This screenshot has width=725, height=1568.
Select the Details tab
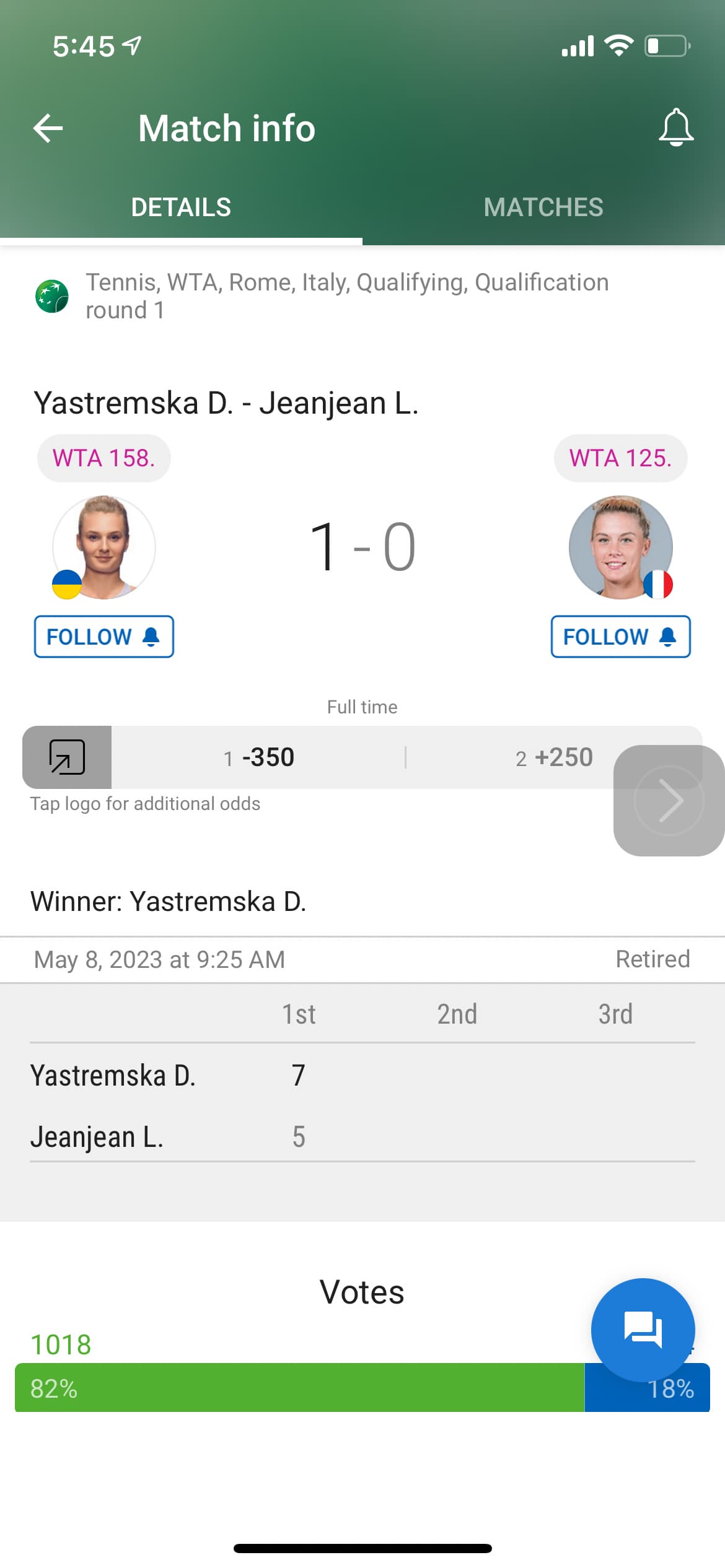(x=181, y=207)
